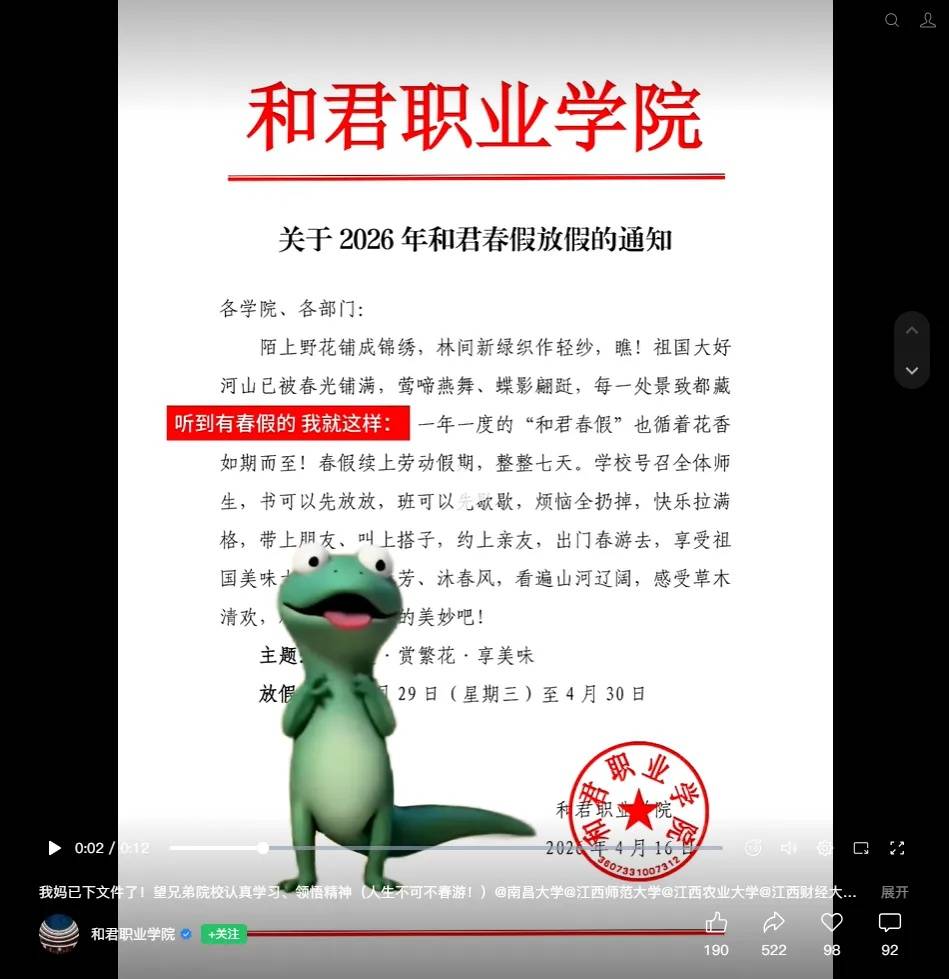Enter fullscreen mode

coord(897,848)
